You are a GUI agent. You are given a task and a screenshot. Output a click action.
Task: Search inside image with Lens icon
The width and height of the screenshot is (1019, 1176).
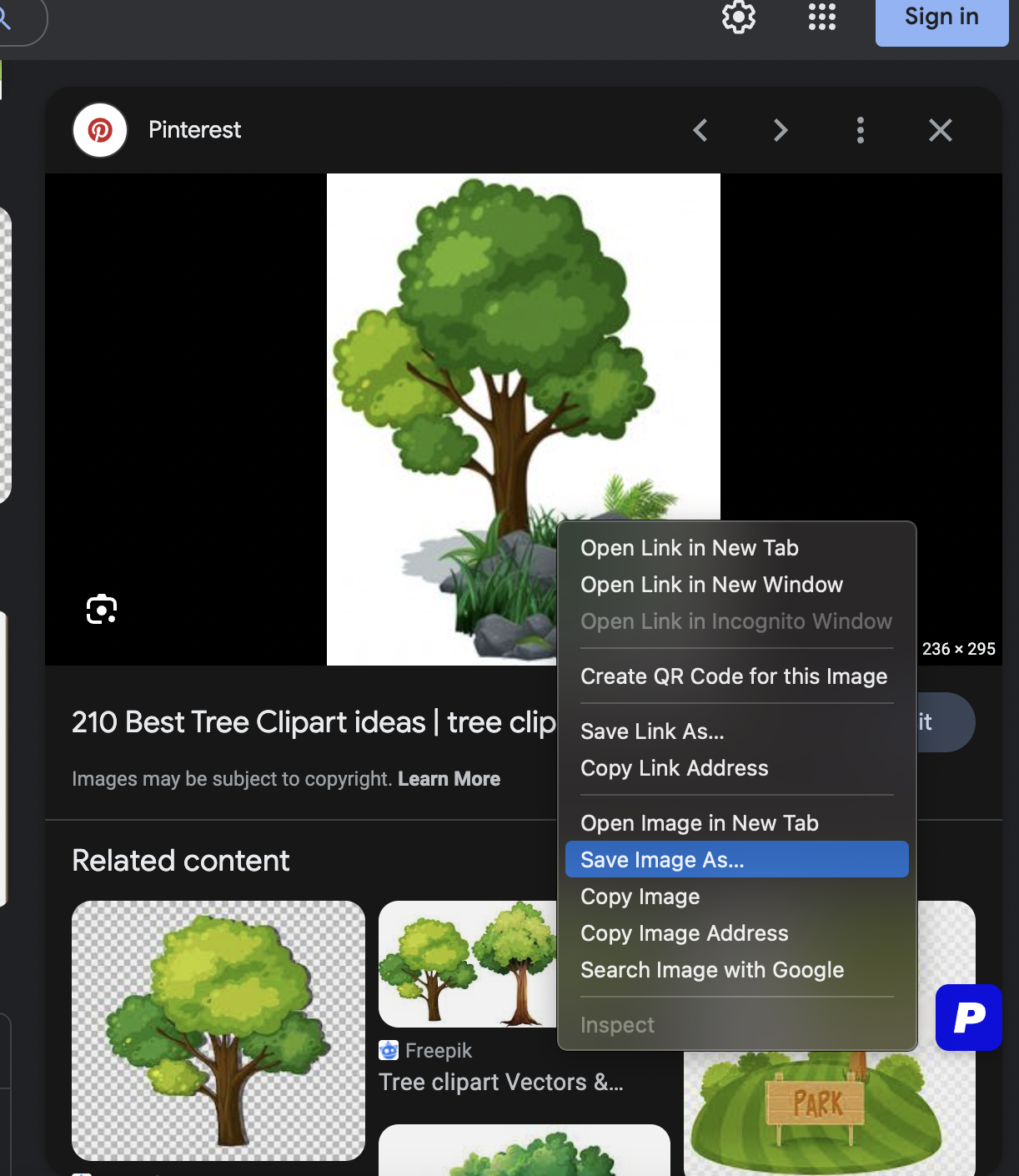point(102,610)
